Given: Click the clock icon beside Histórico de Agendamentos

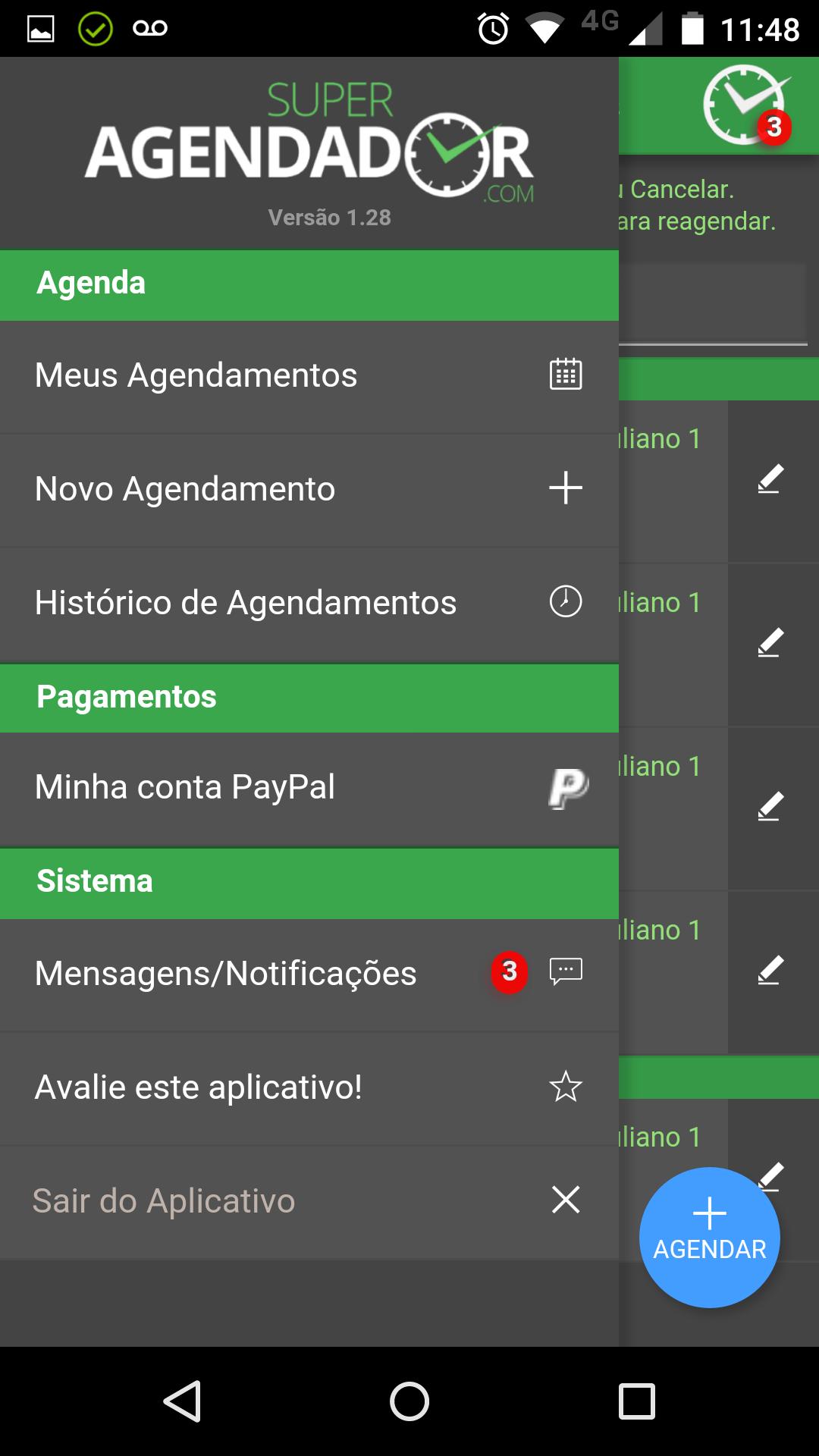Looking at the screenshot, I should [x=566, y=601].
